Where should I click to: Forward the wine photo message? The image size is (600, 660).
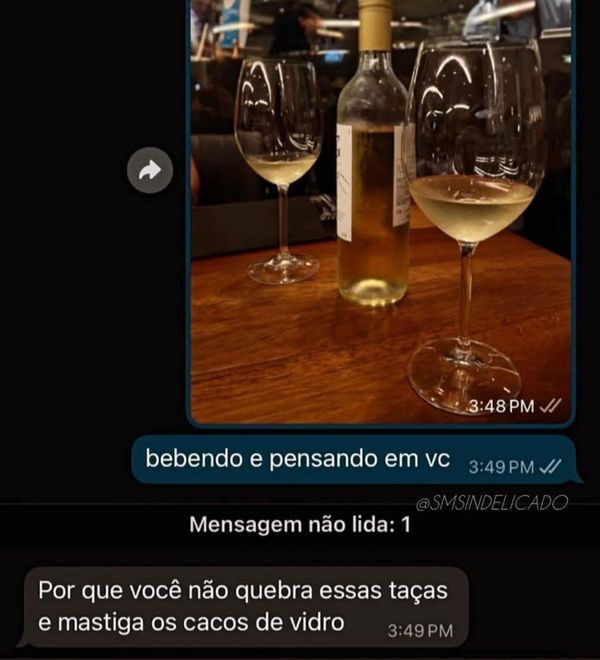[x=150, y=171]
